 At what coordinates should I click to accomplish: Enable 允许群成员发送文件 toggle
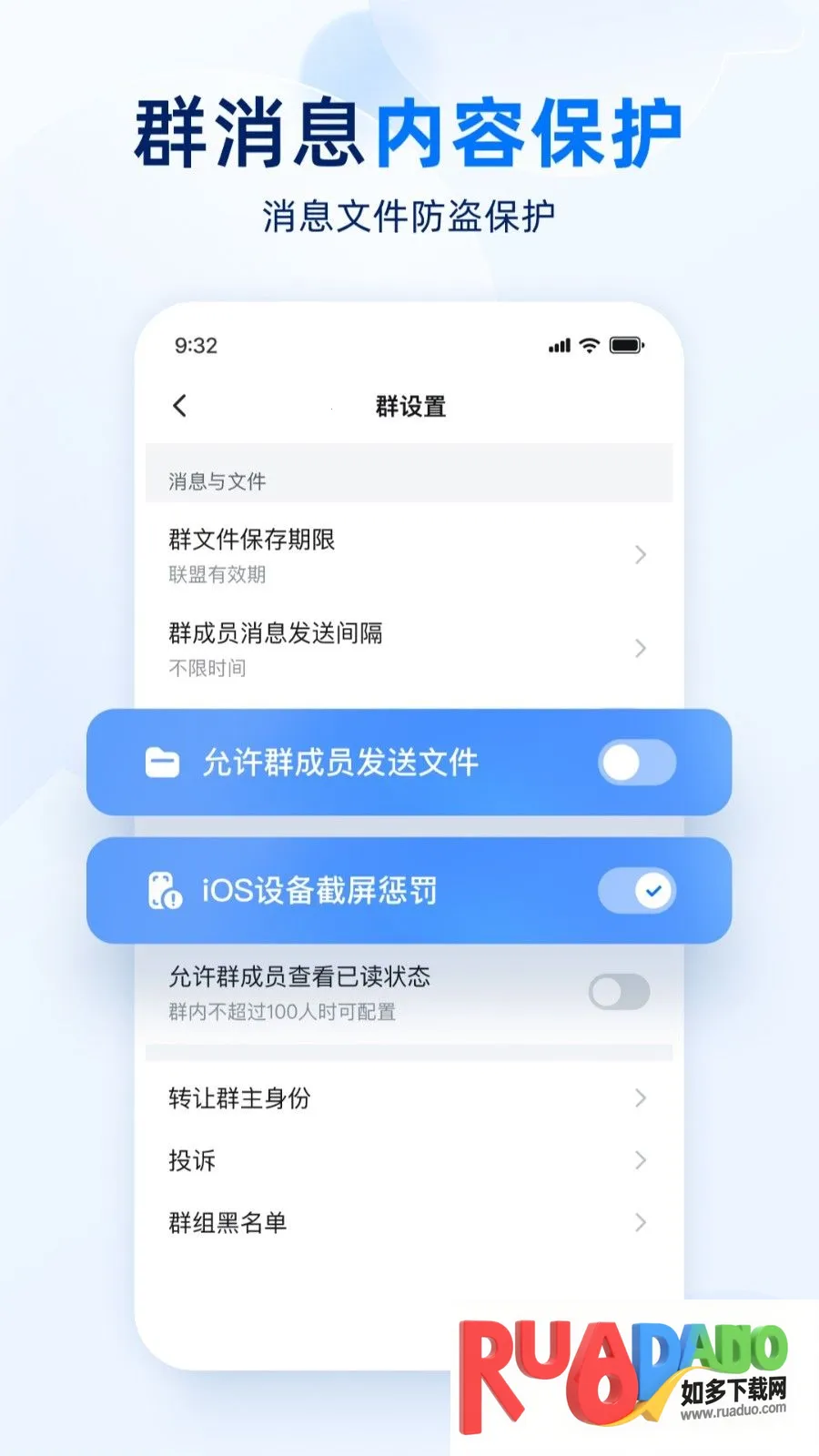tap(636, 763)
